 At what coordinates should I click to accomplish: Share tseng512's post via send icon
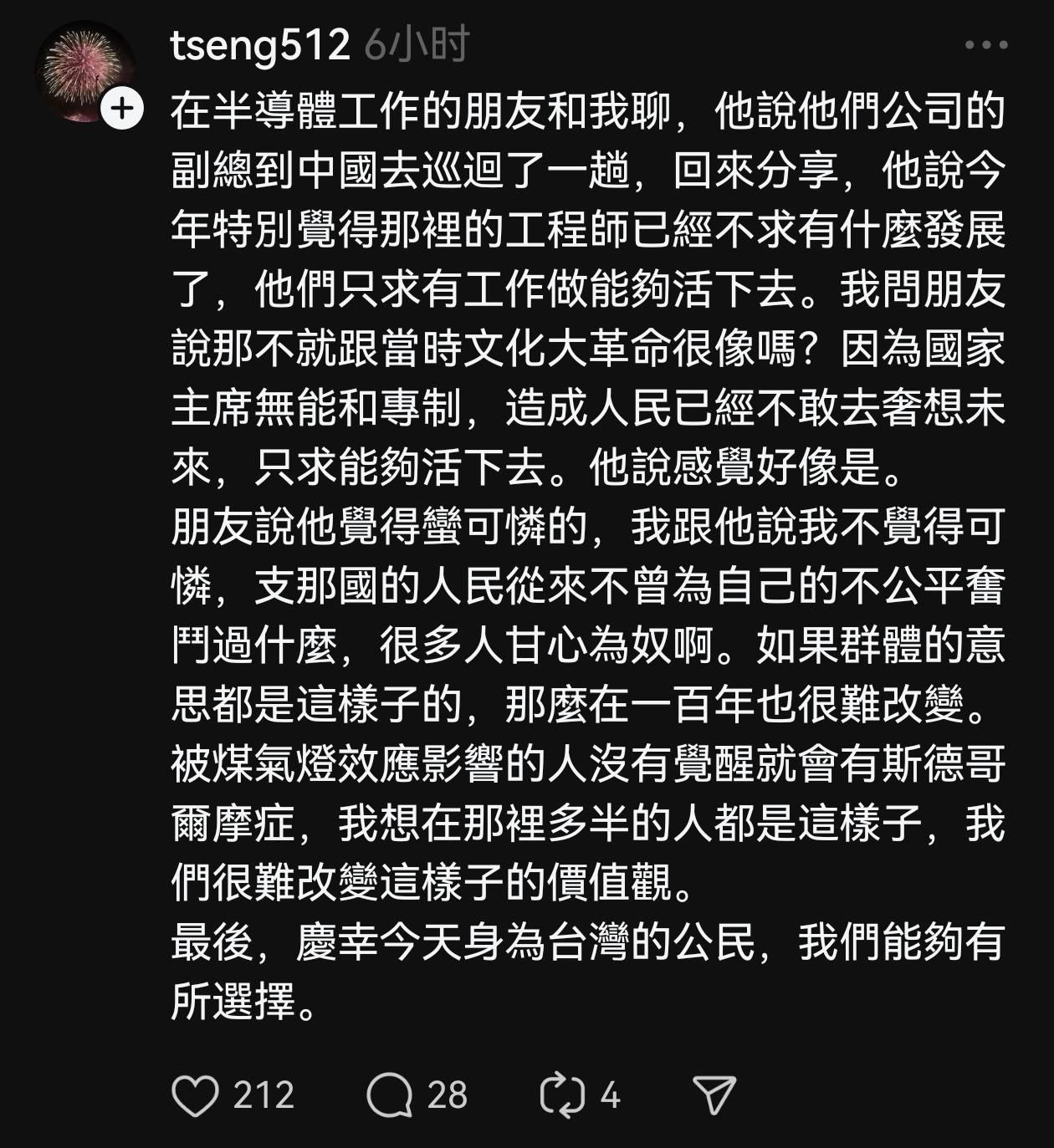(x=714, y=1095)
